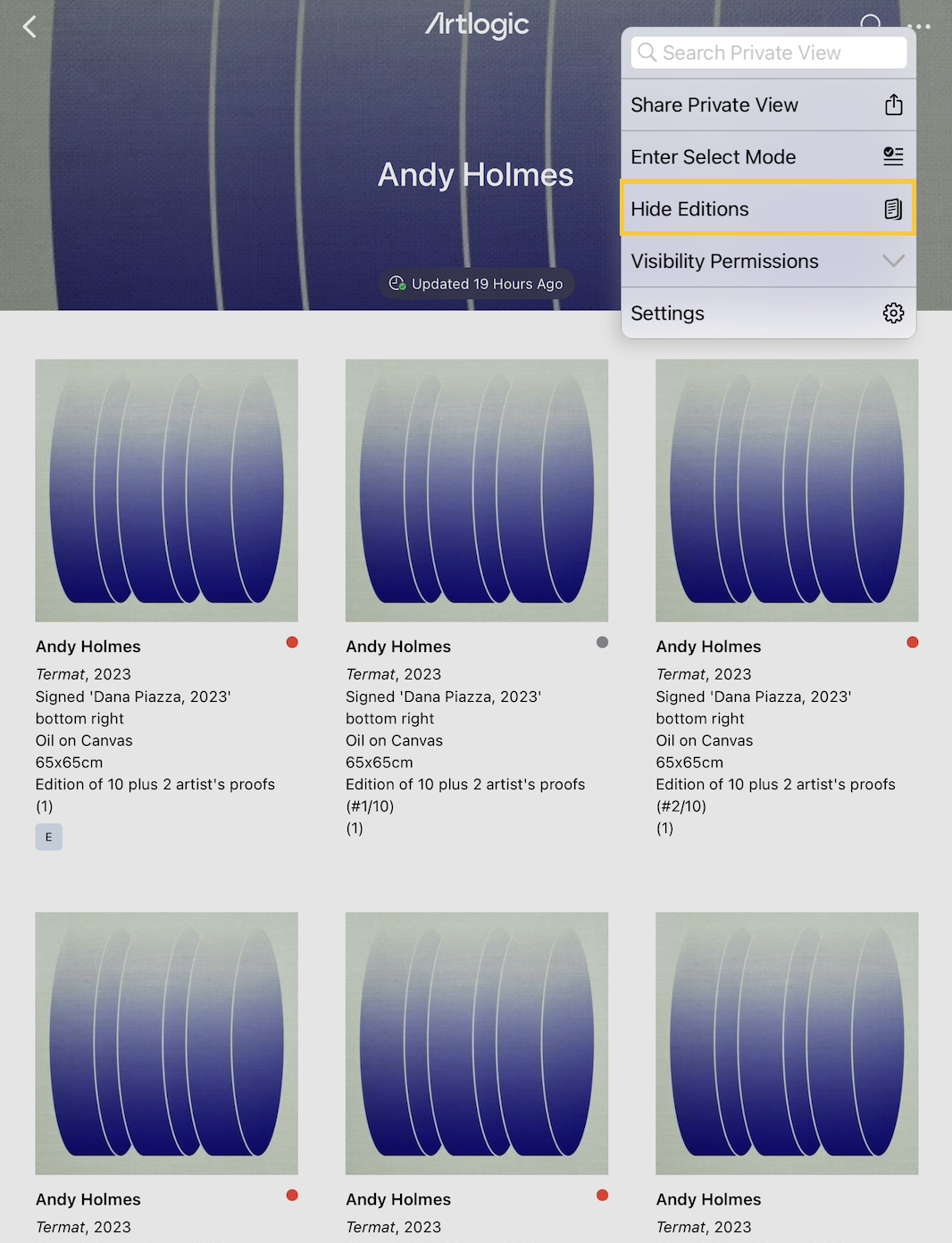Close menu via three-dot overflow icon

point(919,26)
